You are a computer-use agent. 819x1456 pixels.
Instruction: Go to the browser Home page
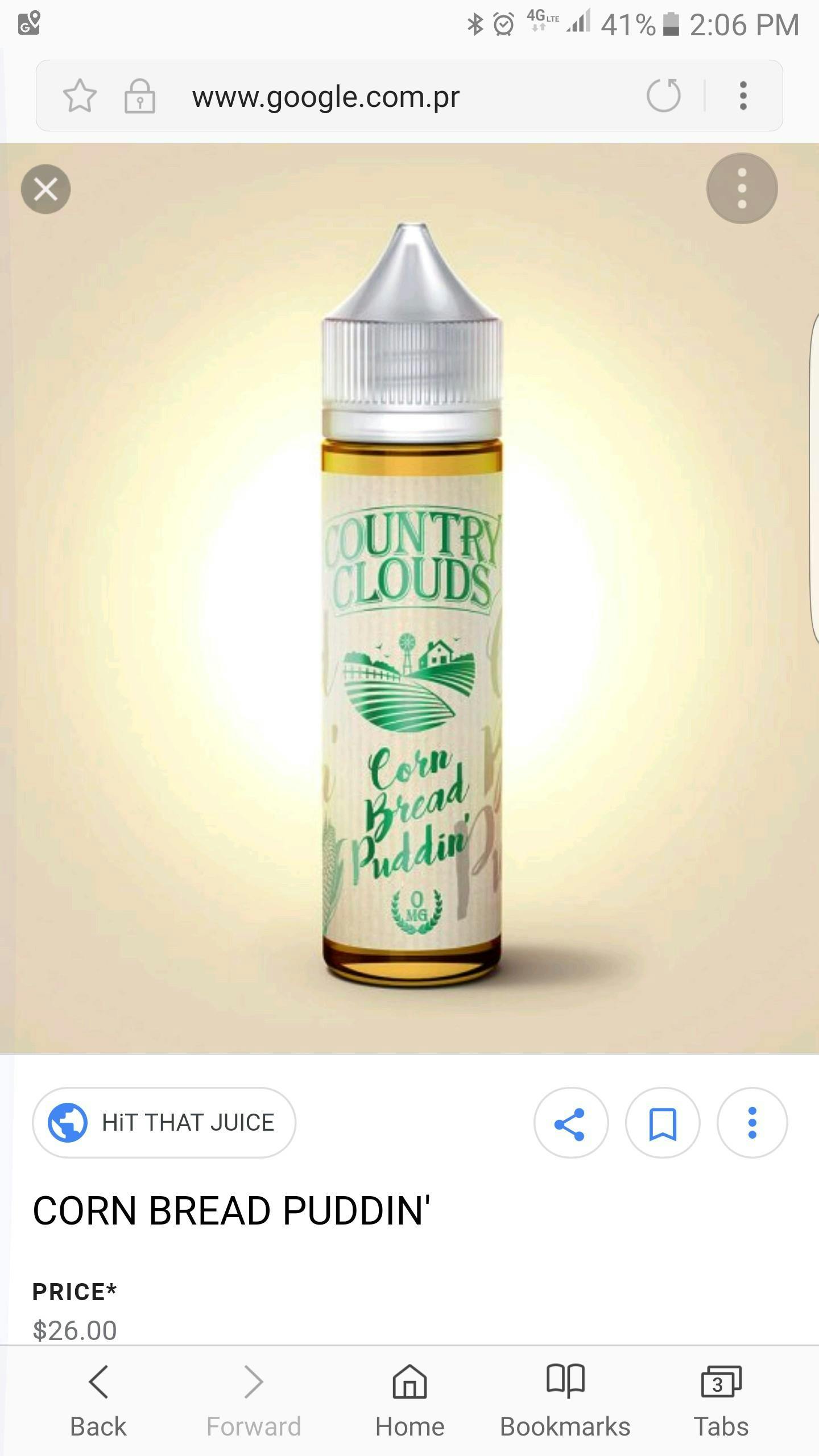coord(409,1400)
